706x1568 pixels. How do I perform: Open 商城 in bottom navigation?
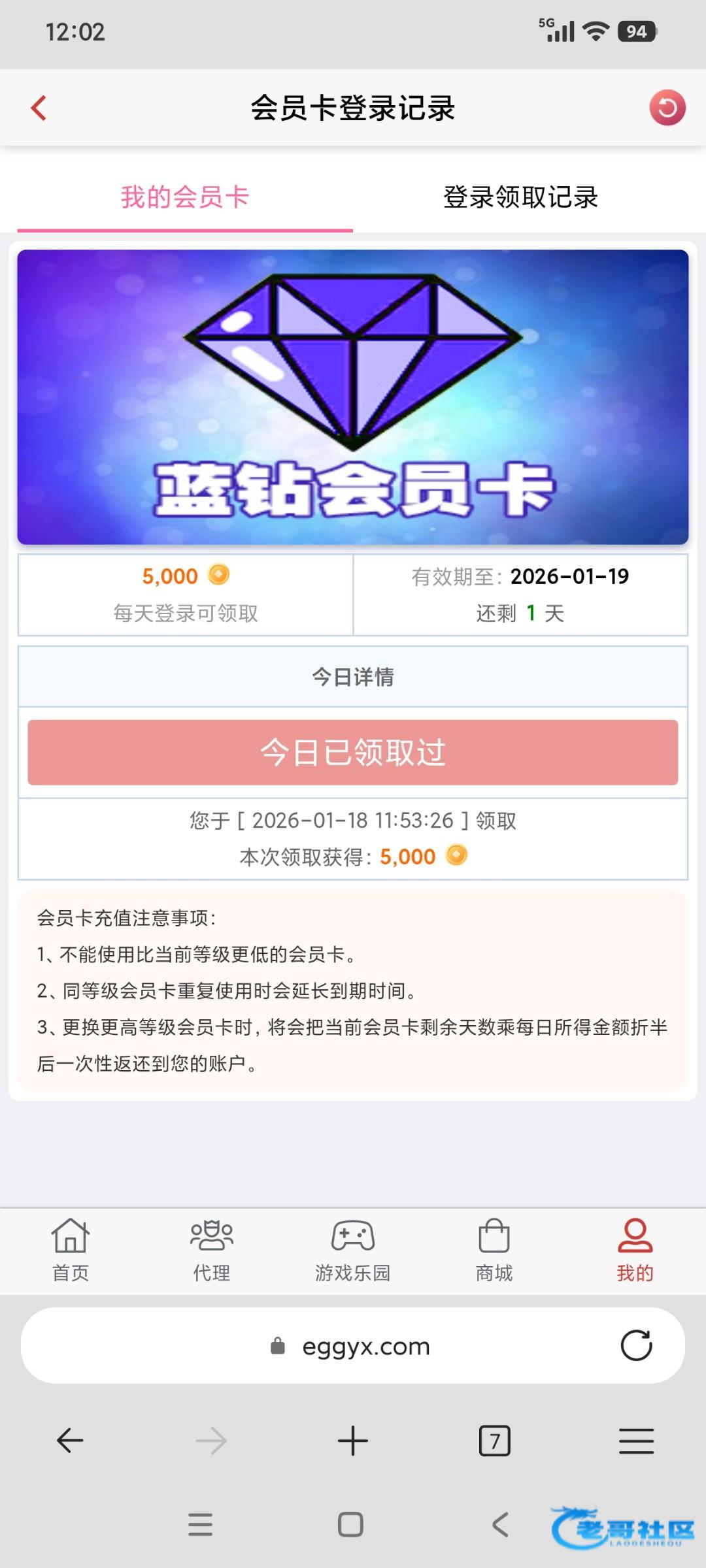click(x=494, y=1250)
